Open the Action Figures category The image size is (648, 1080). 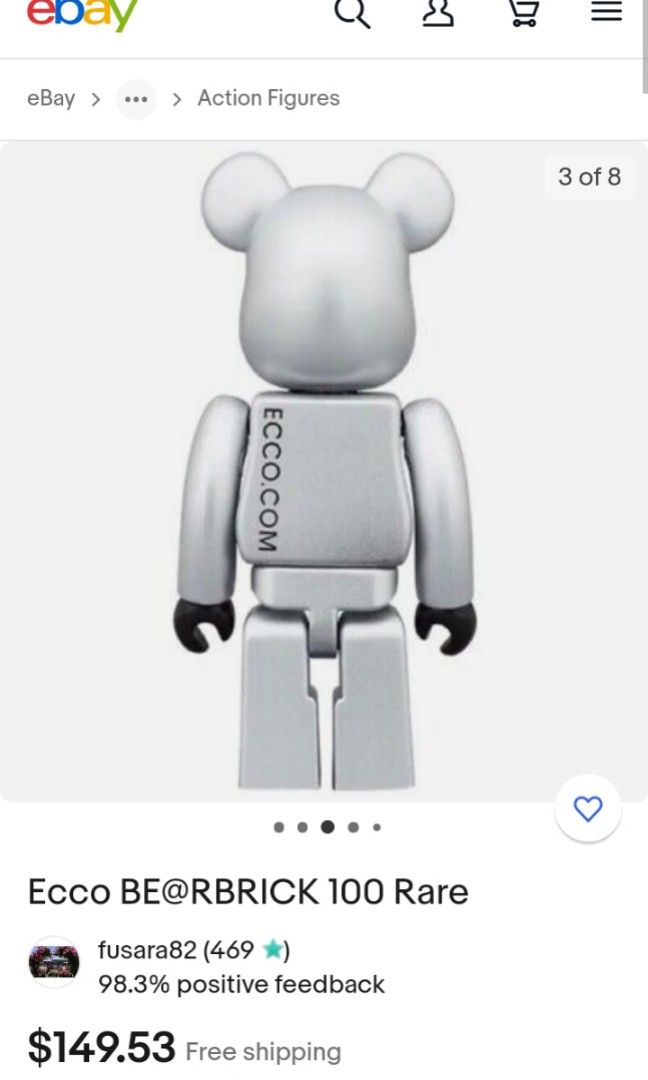[x=268, y=98]
